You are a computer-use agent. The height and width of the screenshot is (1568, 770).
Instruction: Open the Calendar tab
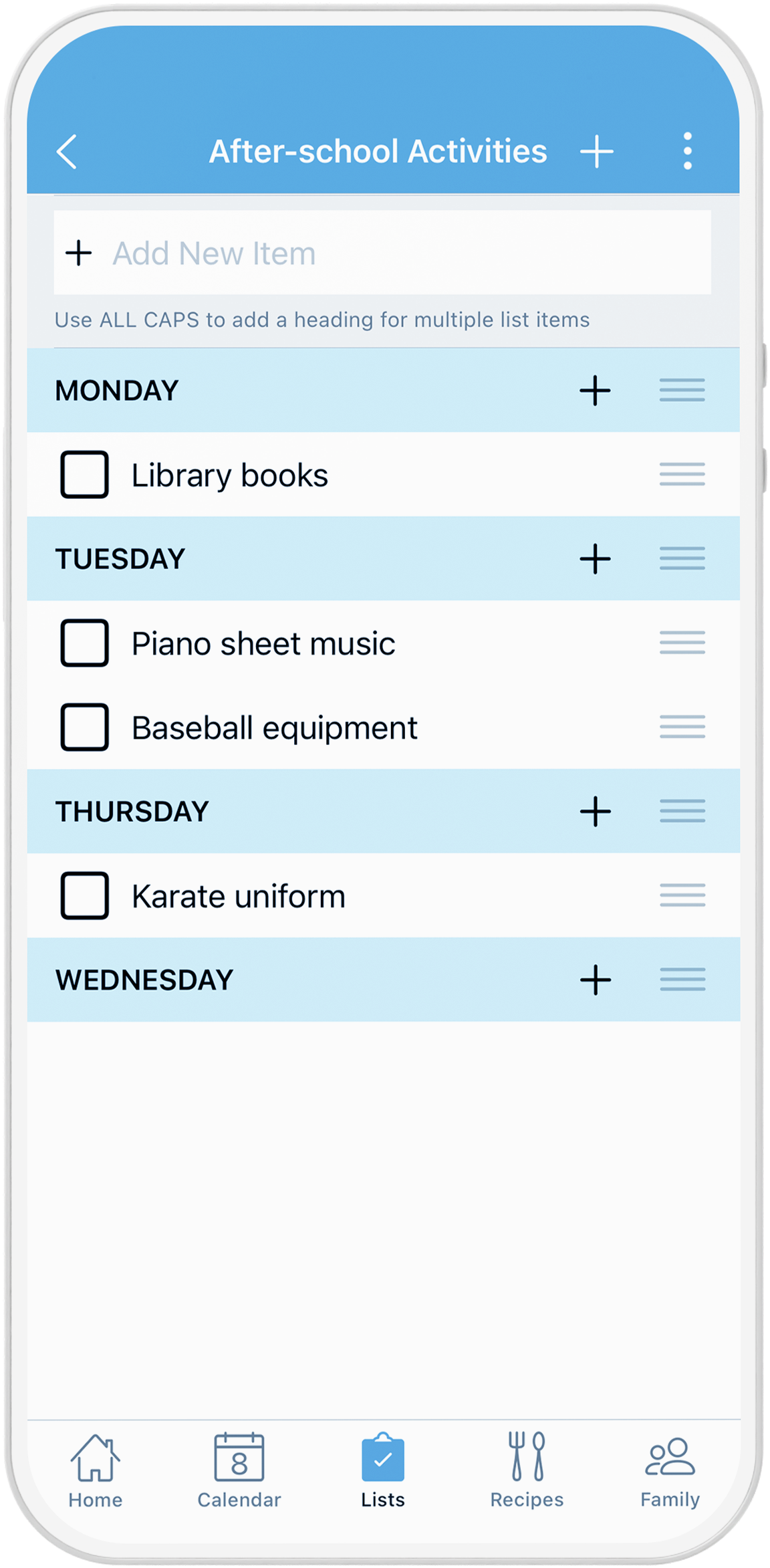click(x=239, y=1472)
